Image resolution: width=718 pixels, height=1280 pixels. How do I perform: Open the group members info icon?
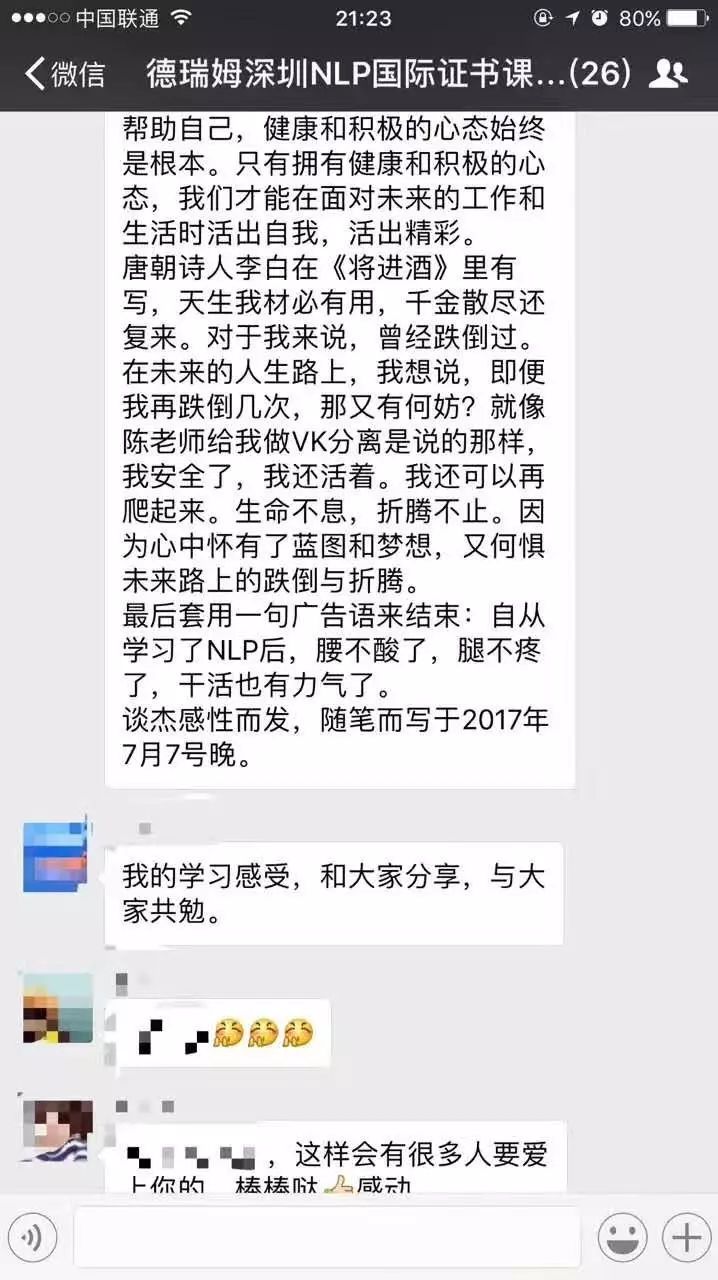[667, 73]
